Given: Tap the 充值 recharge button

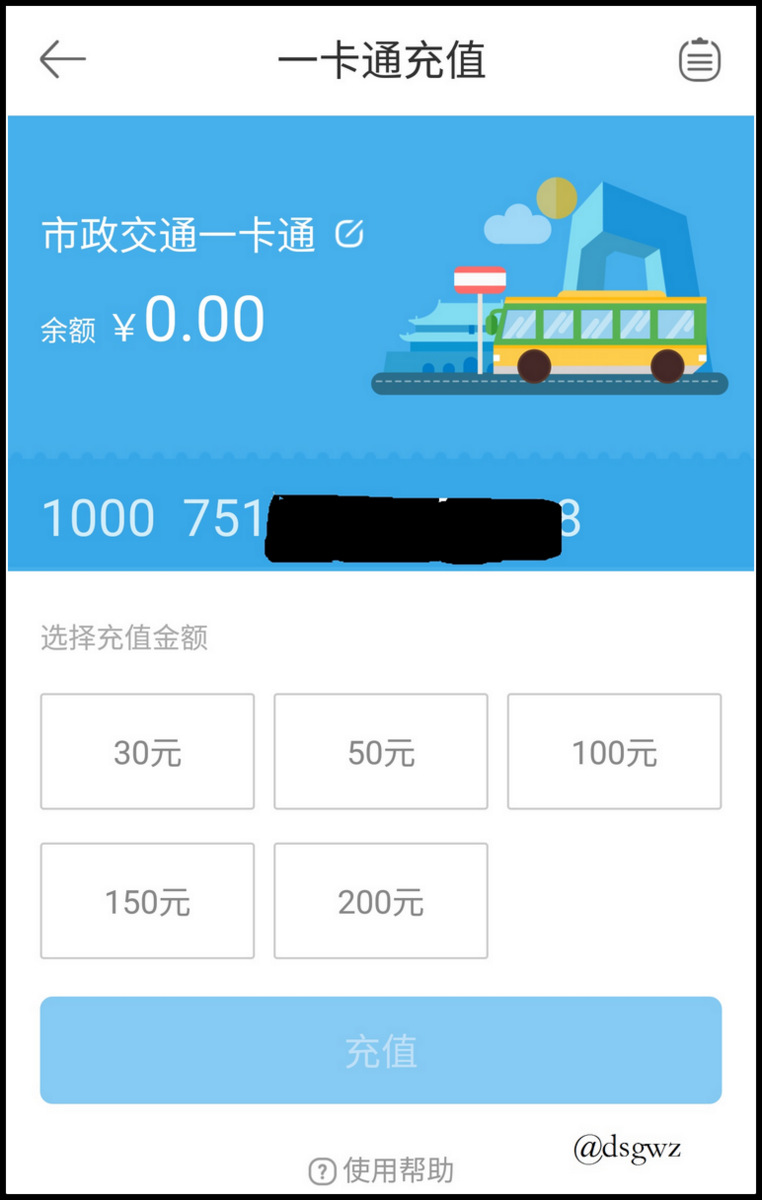Looking at the screenshot, I should [380, 1049].
